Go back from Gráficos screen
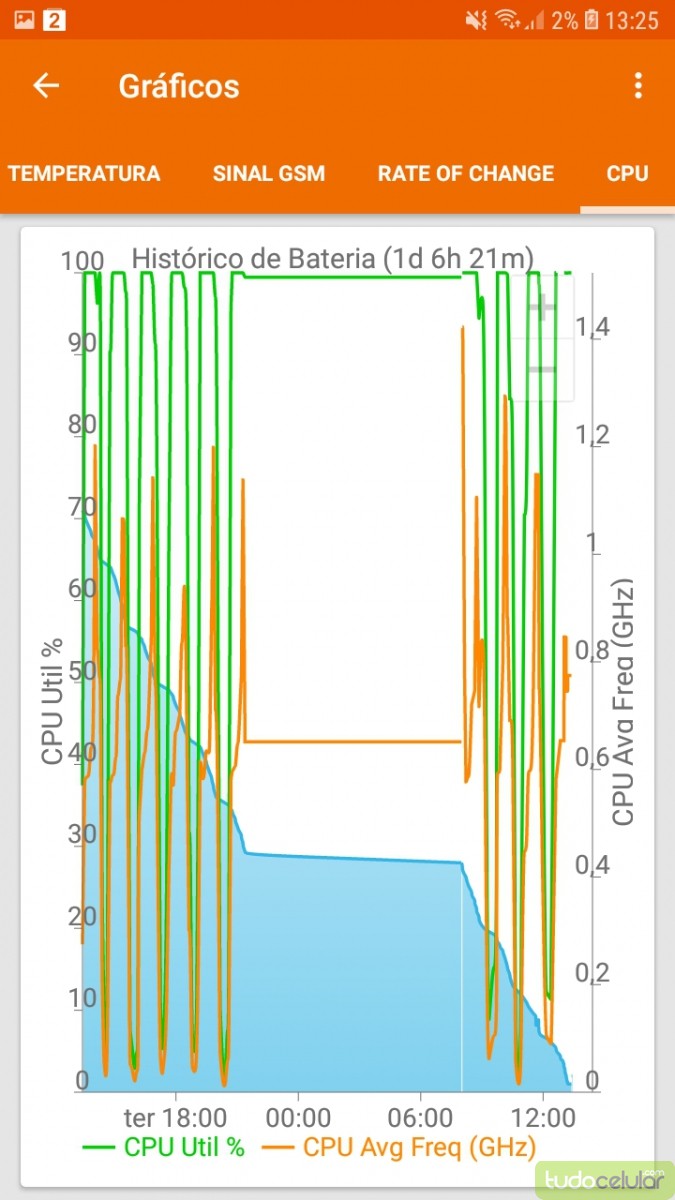Viewport: 675px width, 1200px height. tap(46, 86)
